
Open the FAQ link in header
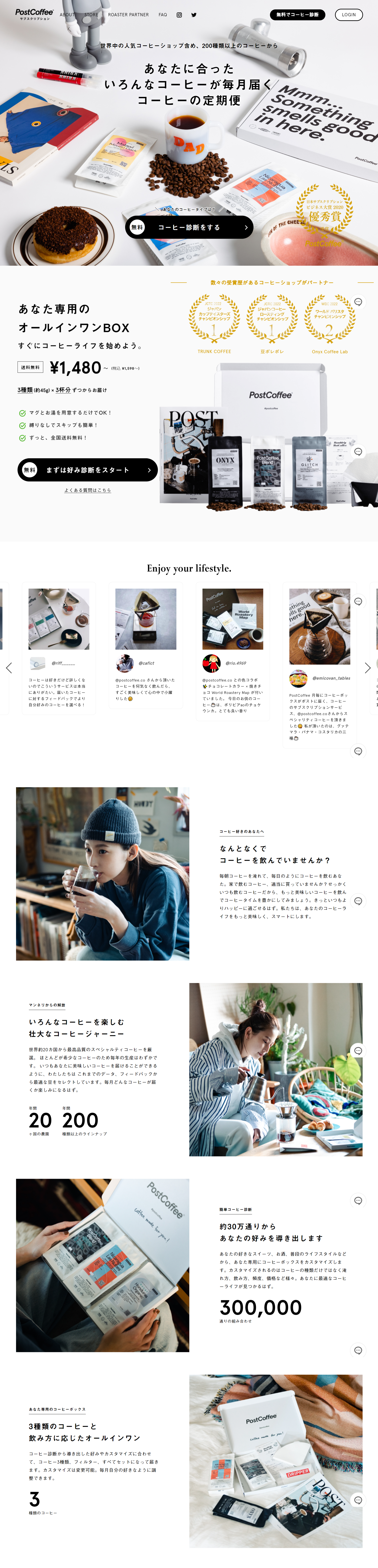(x=163, y=15)
